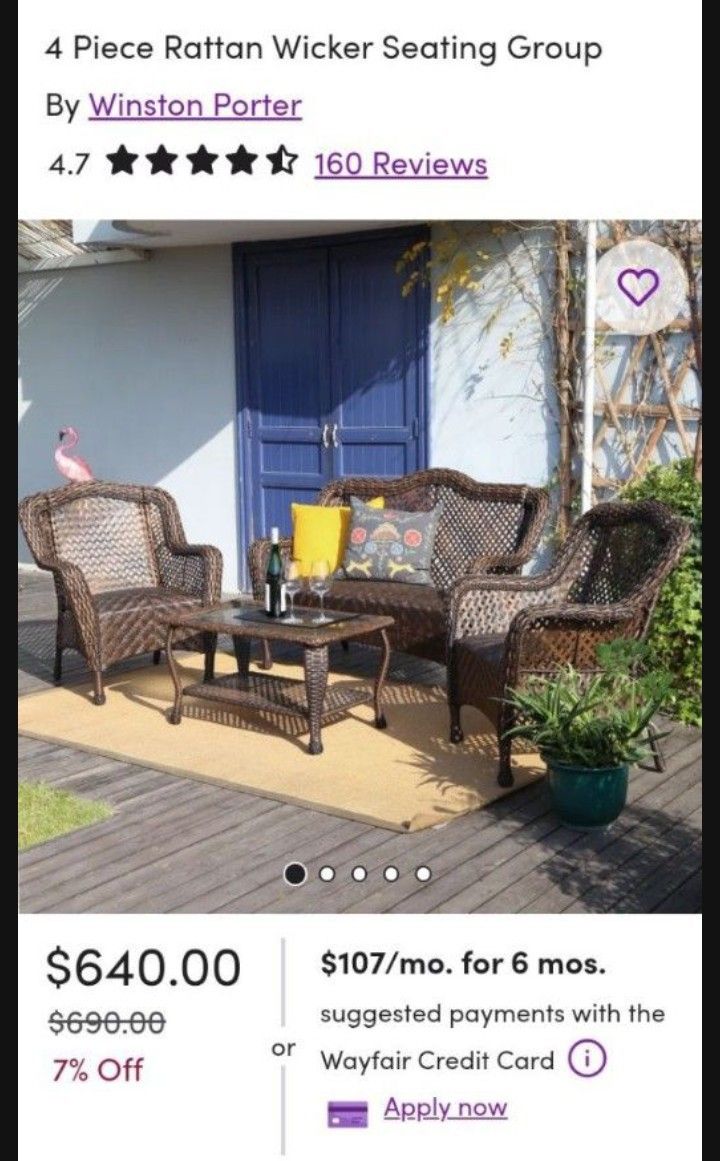This screenshot has width=720, height=1161.
Task: Click the $640.00 current price
Action: [146, 969]
